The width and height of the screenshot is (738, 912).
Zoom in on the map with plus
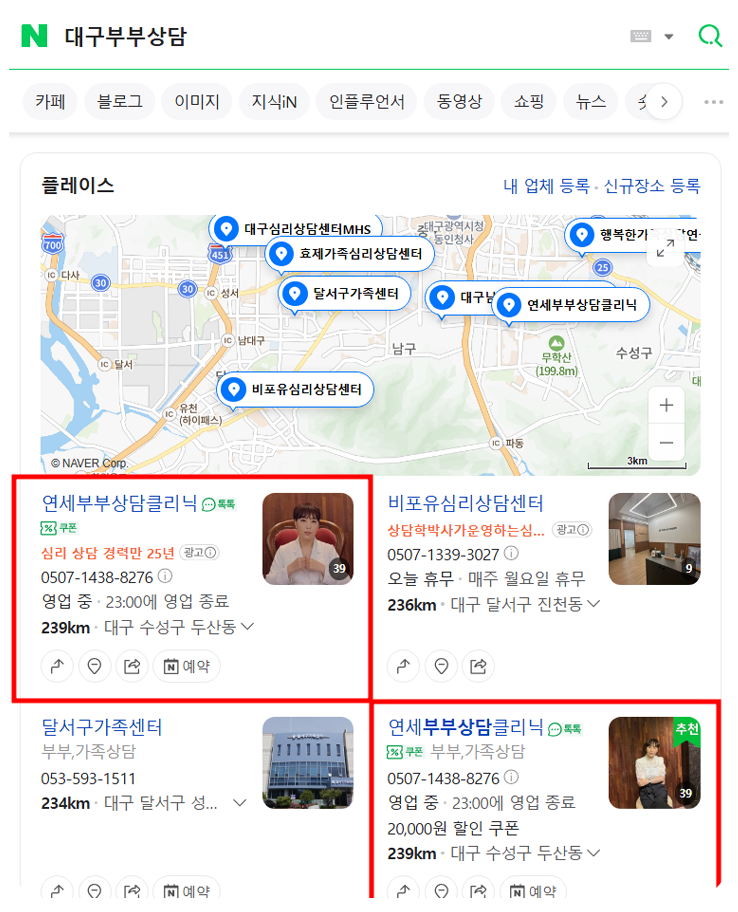click(666, 406)
